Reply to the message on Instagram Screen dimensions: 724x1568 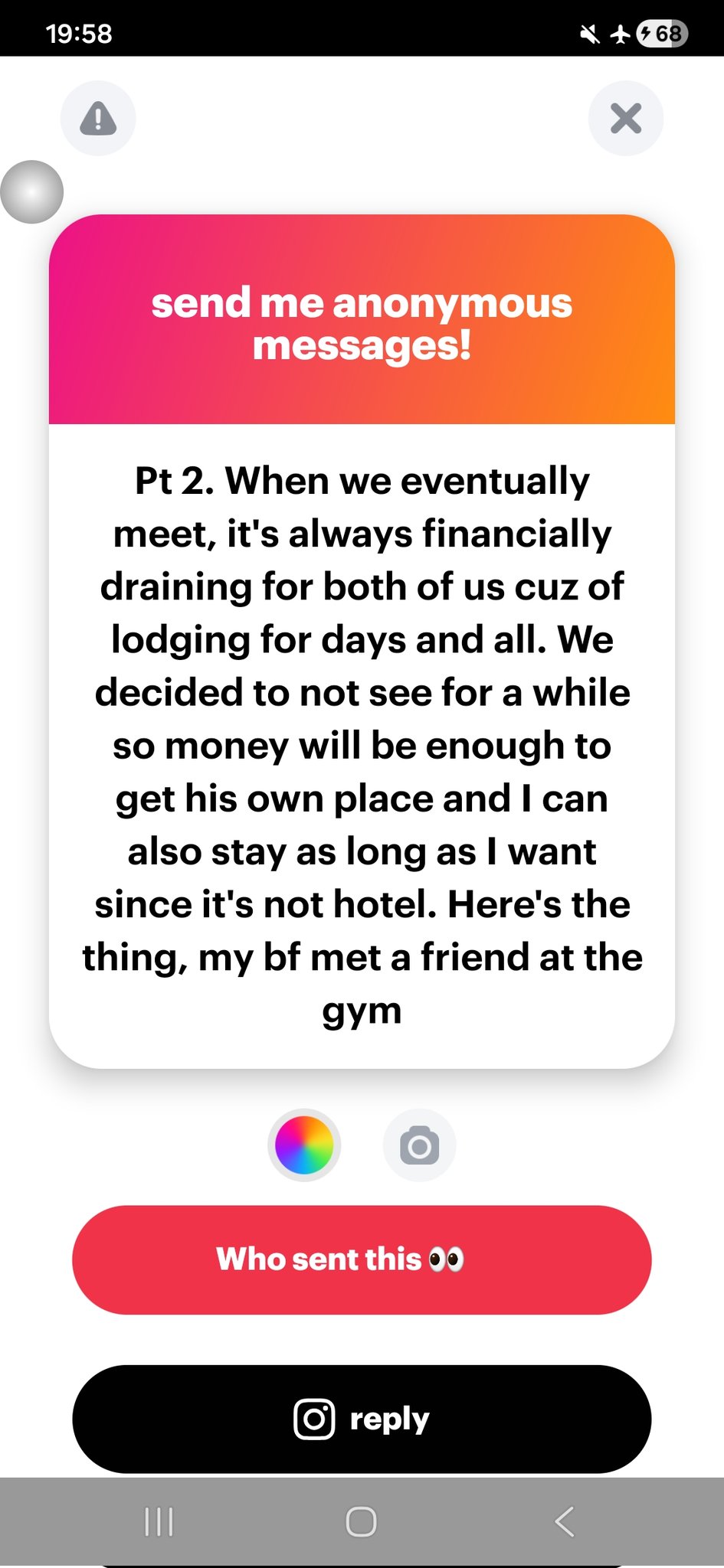362,1419
